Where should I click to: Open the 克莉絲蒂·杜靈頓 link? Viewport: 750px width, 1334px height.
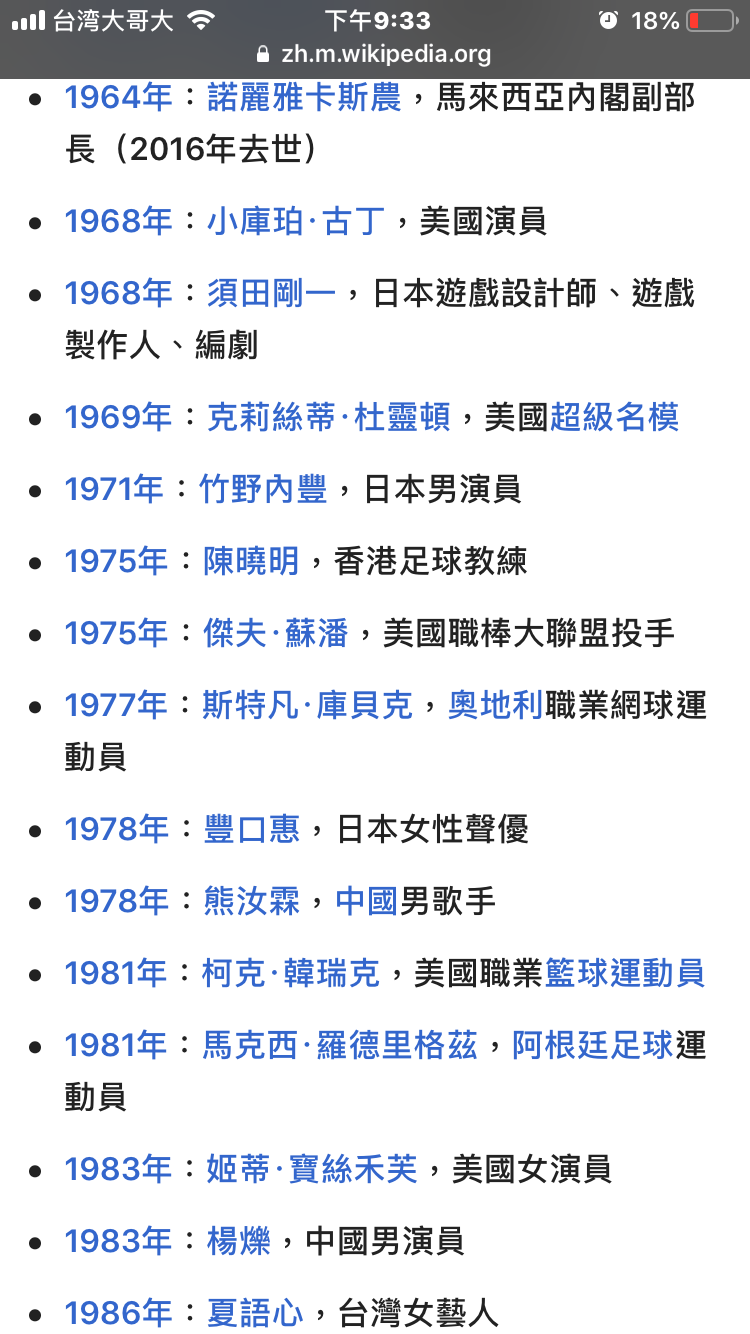329,417
